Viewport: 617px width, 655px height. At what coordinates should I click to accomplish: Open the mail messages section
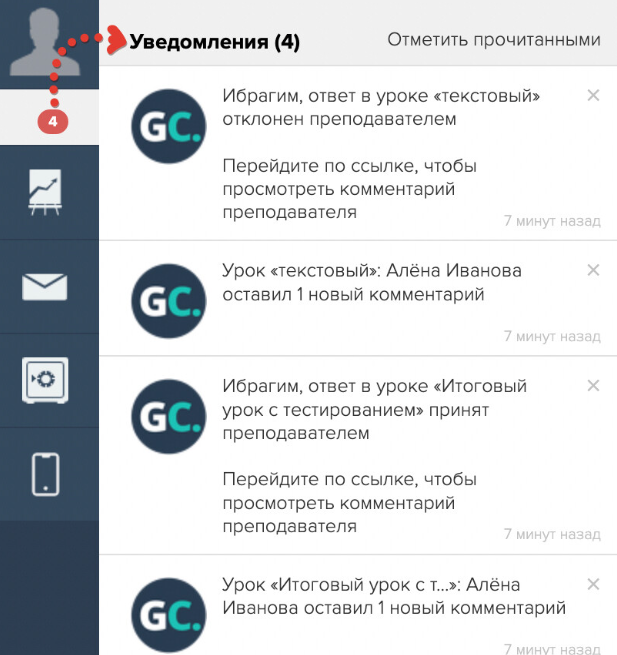(47, 286)
